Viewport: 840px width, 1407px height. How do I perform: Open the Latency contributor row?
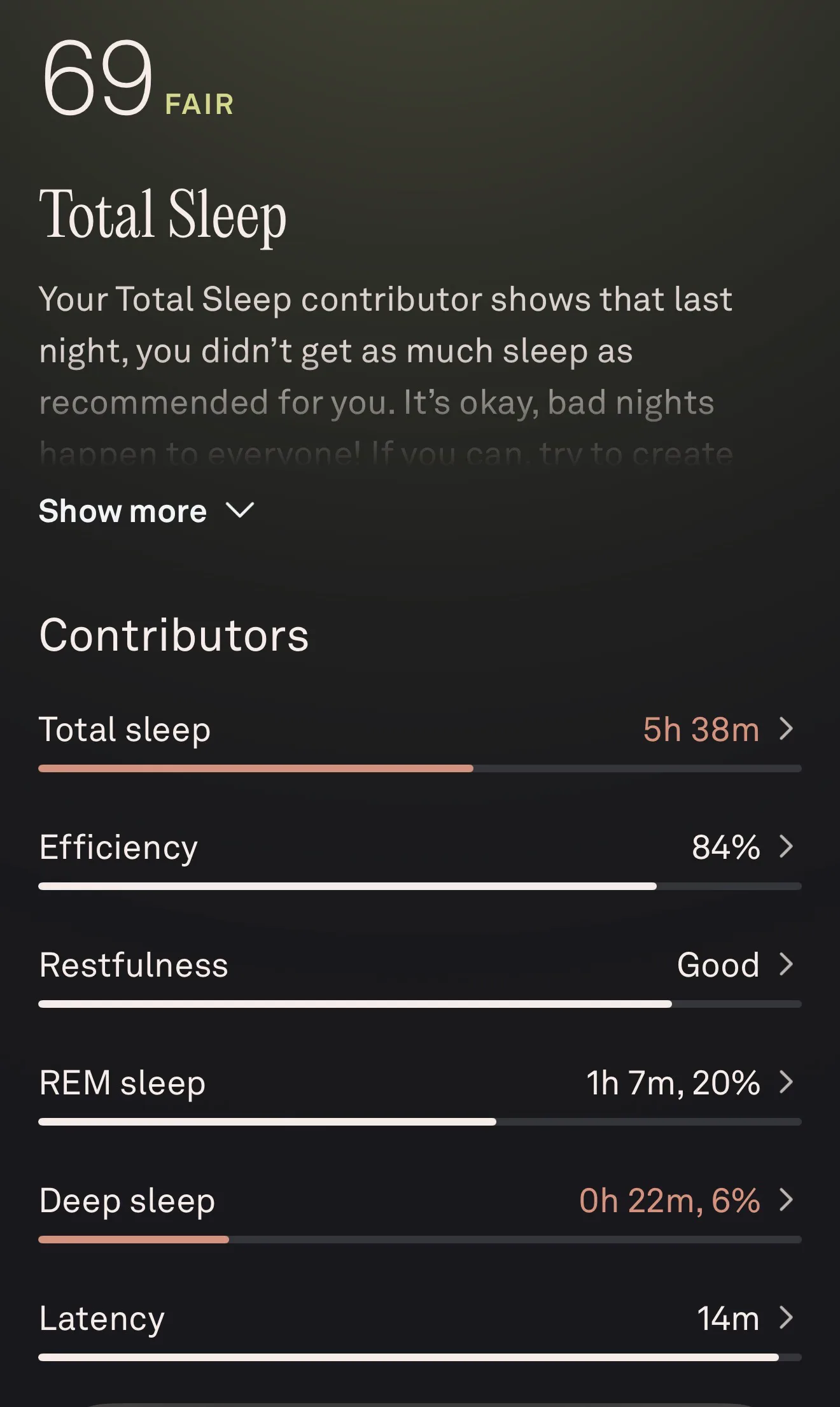[x=420, y=1327]
